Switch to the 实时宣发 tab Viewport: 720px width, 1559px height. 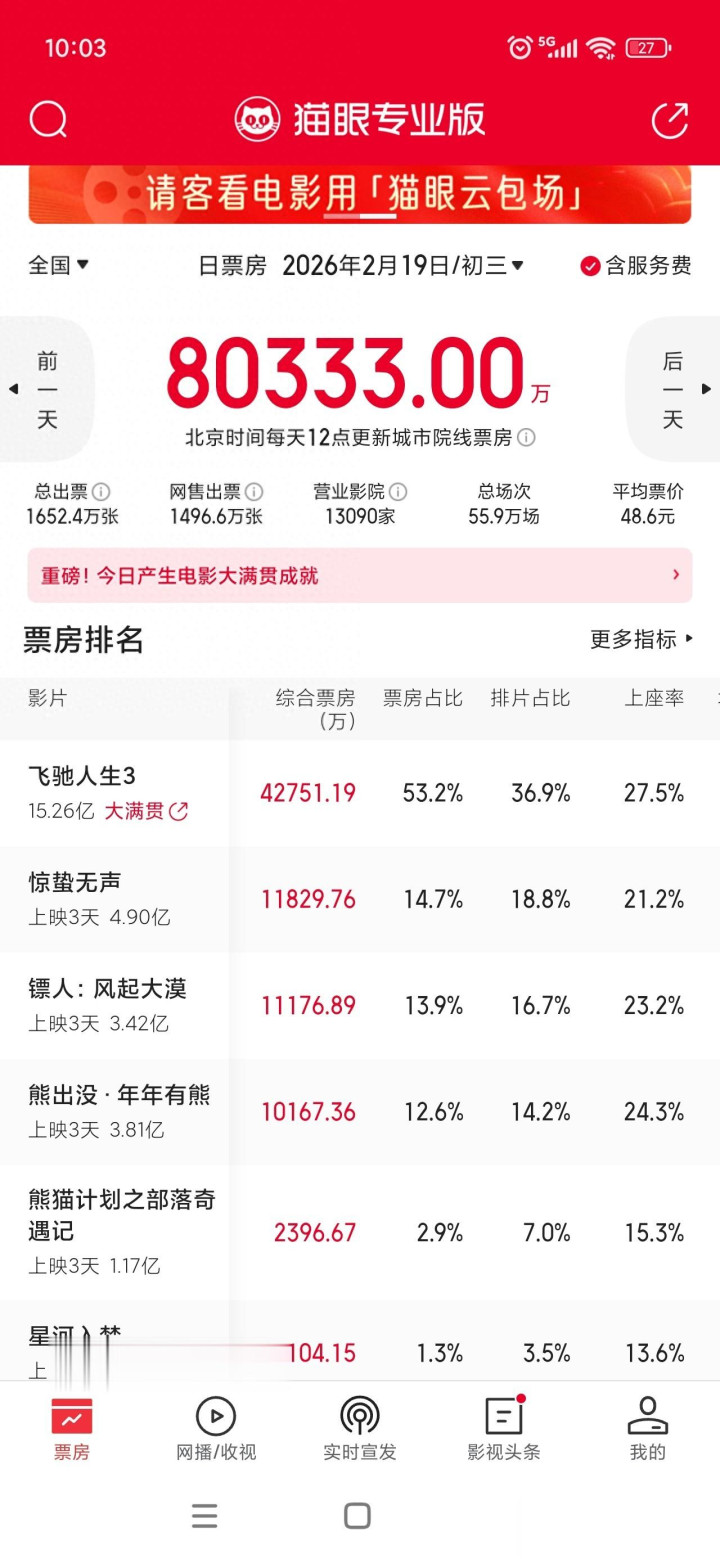pyautogui.click(x=360, y=1430)
